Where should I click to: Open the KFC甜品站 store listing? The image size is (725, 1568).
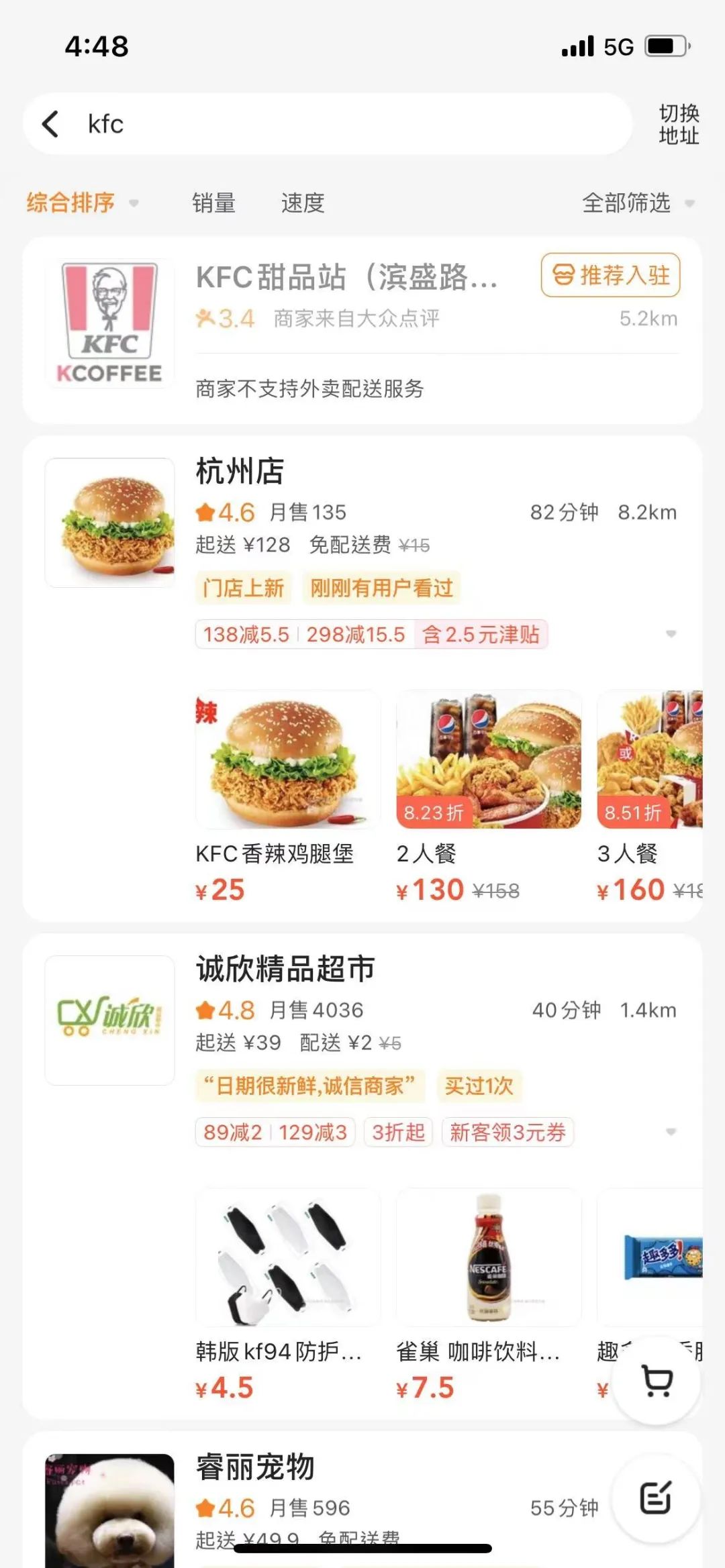346,277
